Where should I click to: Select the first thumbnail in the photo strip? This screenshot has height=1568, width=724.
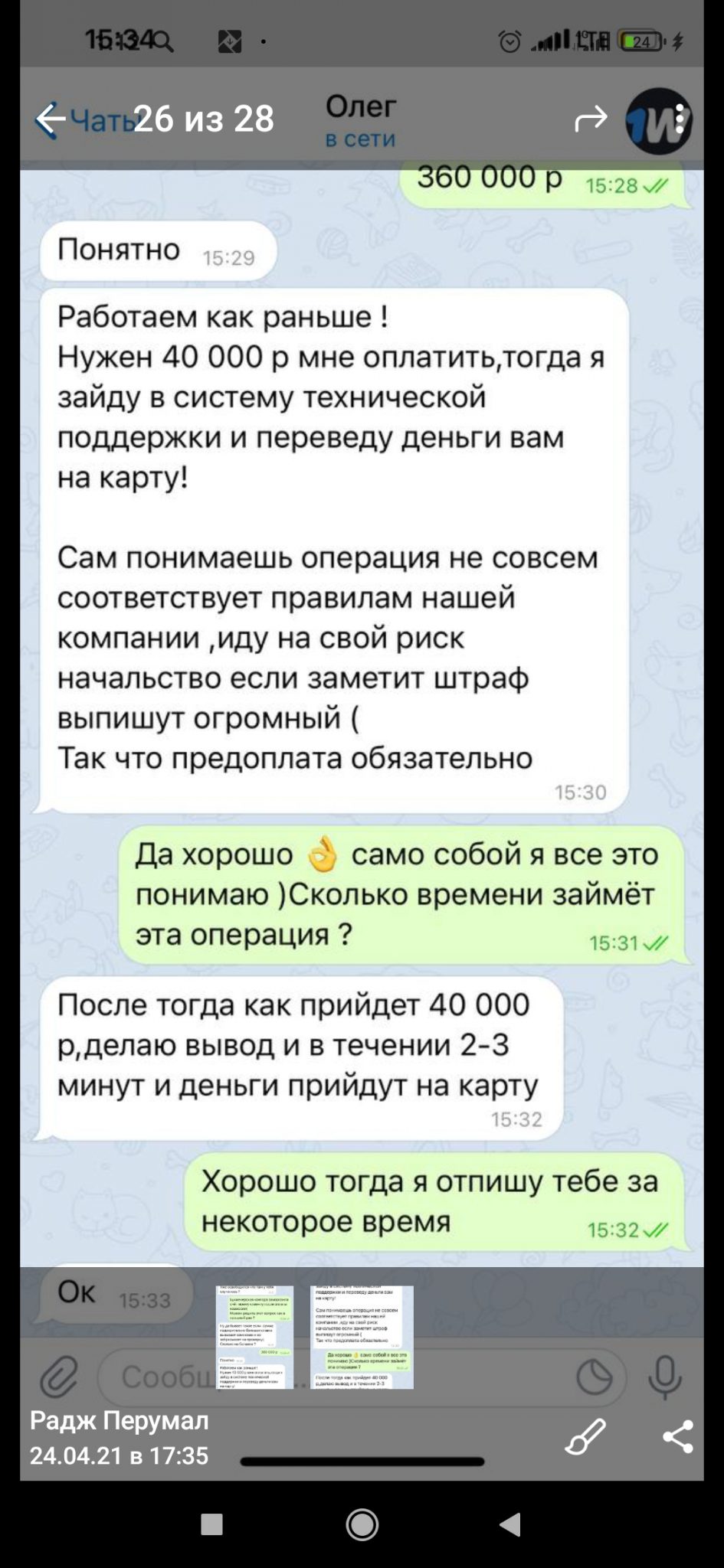254,1337
